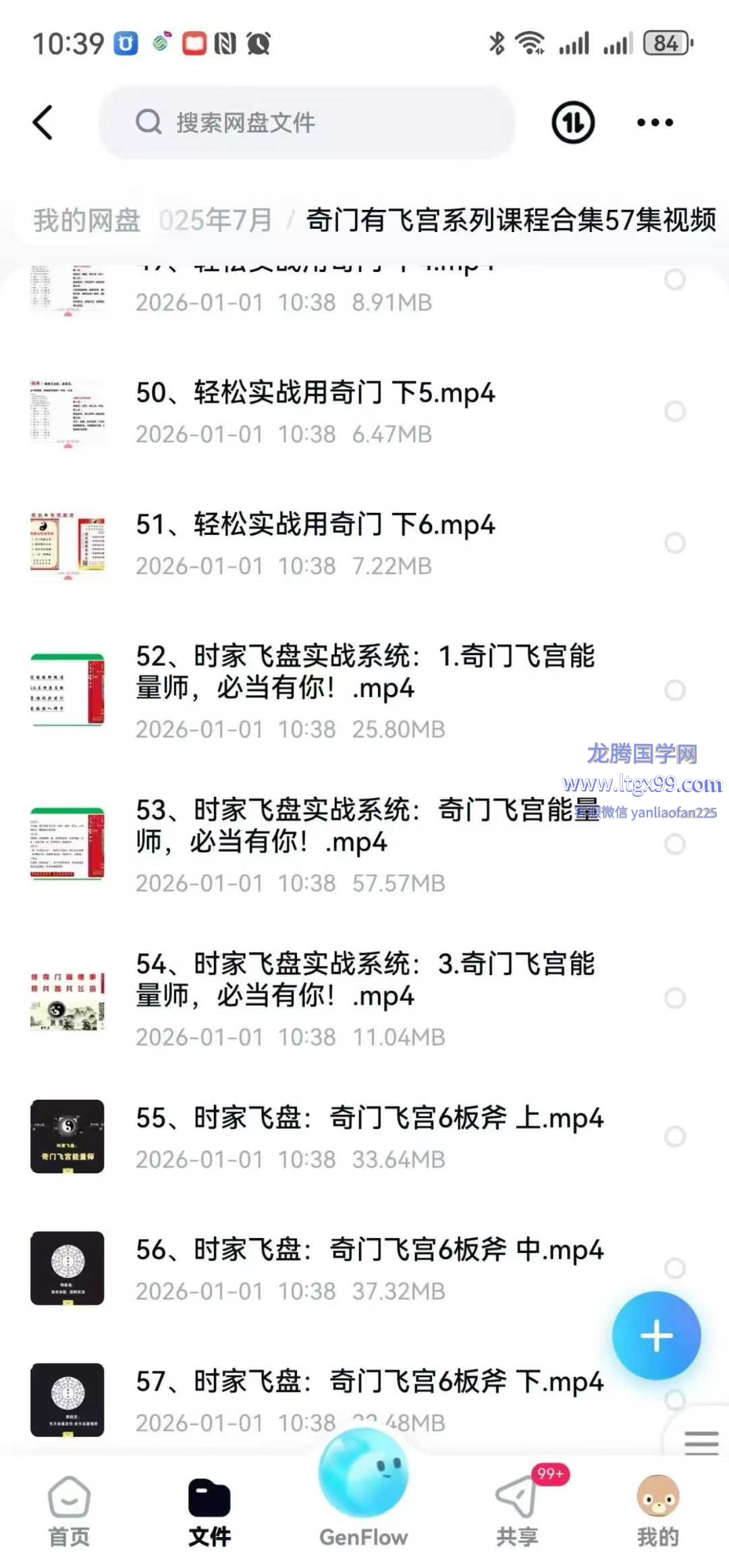
Task: Tap the 搜索网盘文件 search field
Action: pos(307,123)
